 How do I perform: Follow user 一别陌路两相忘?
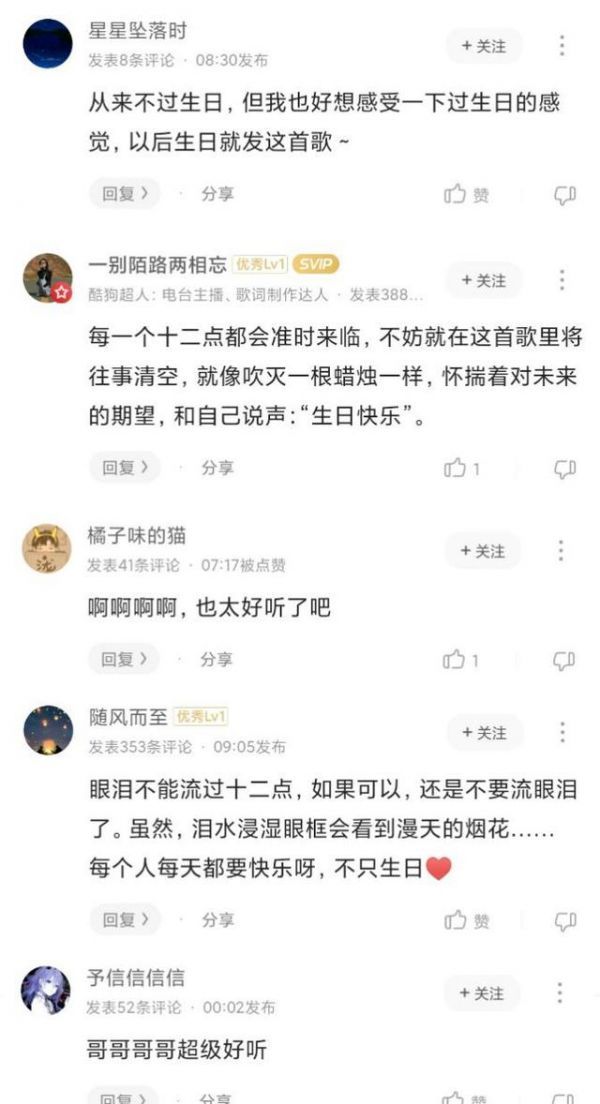tap(484, 281)
